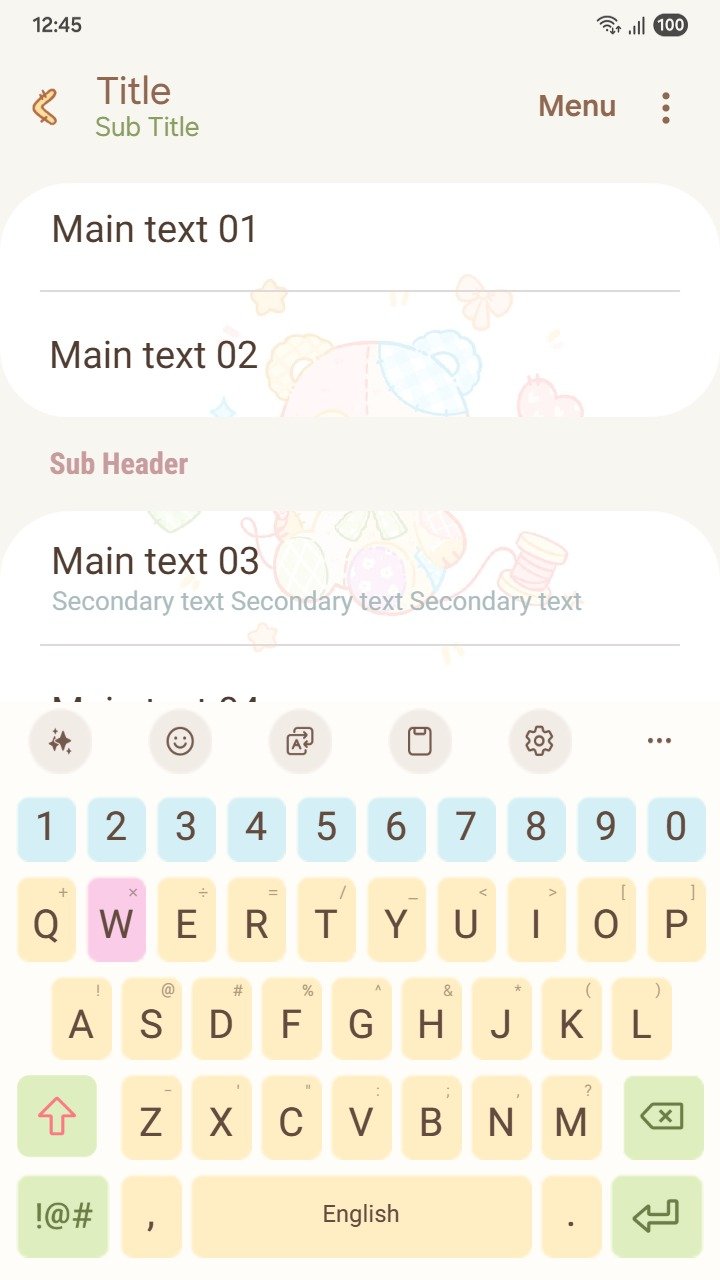Go back using the arrow icon

coord(45,107)
